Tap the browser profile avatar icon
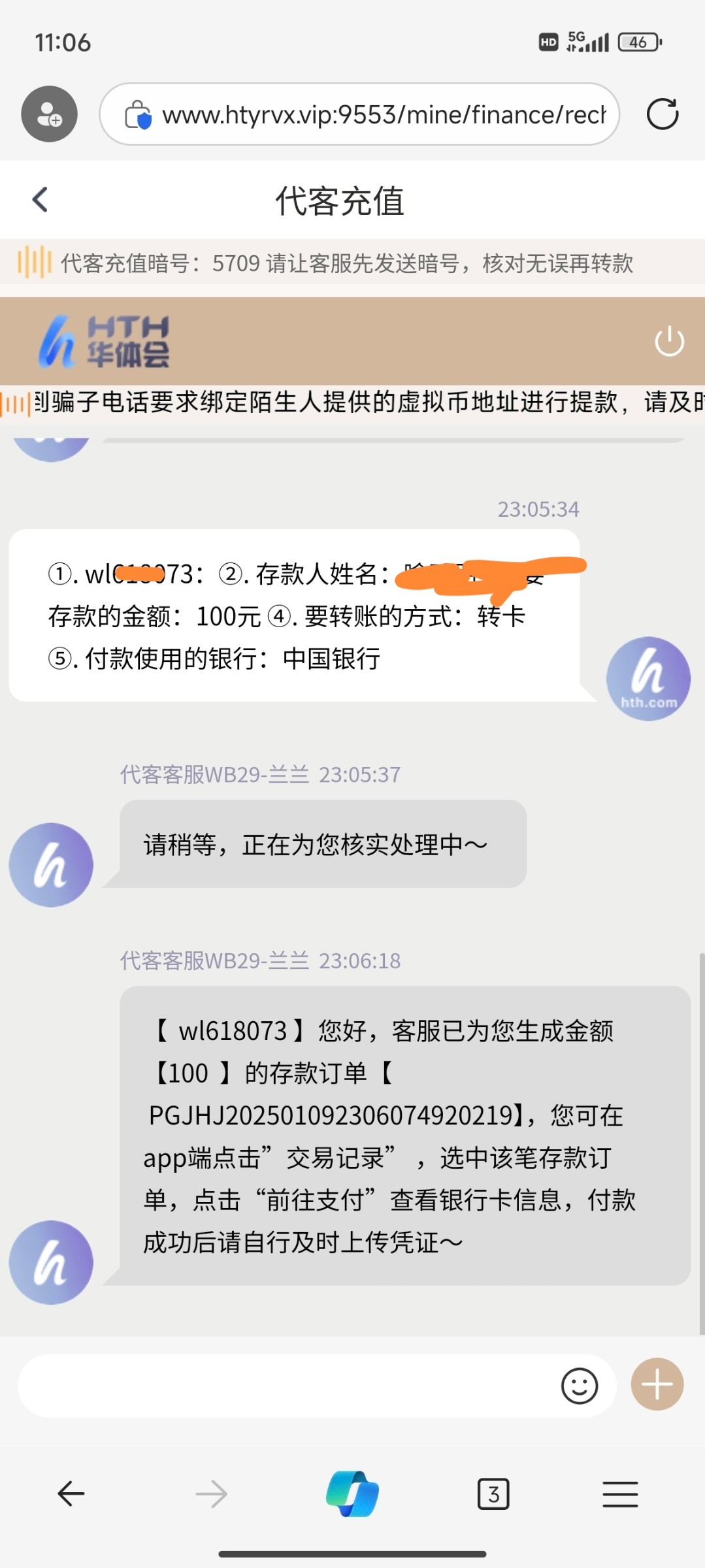This screenshot has width=705, height=1568. 49,114
